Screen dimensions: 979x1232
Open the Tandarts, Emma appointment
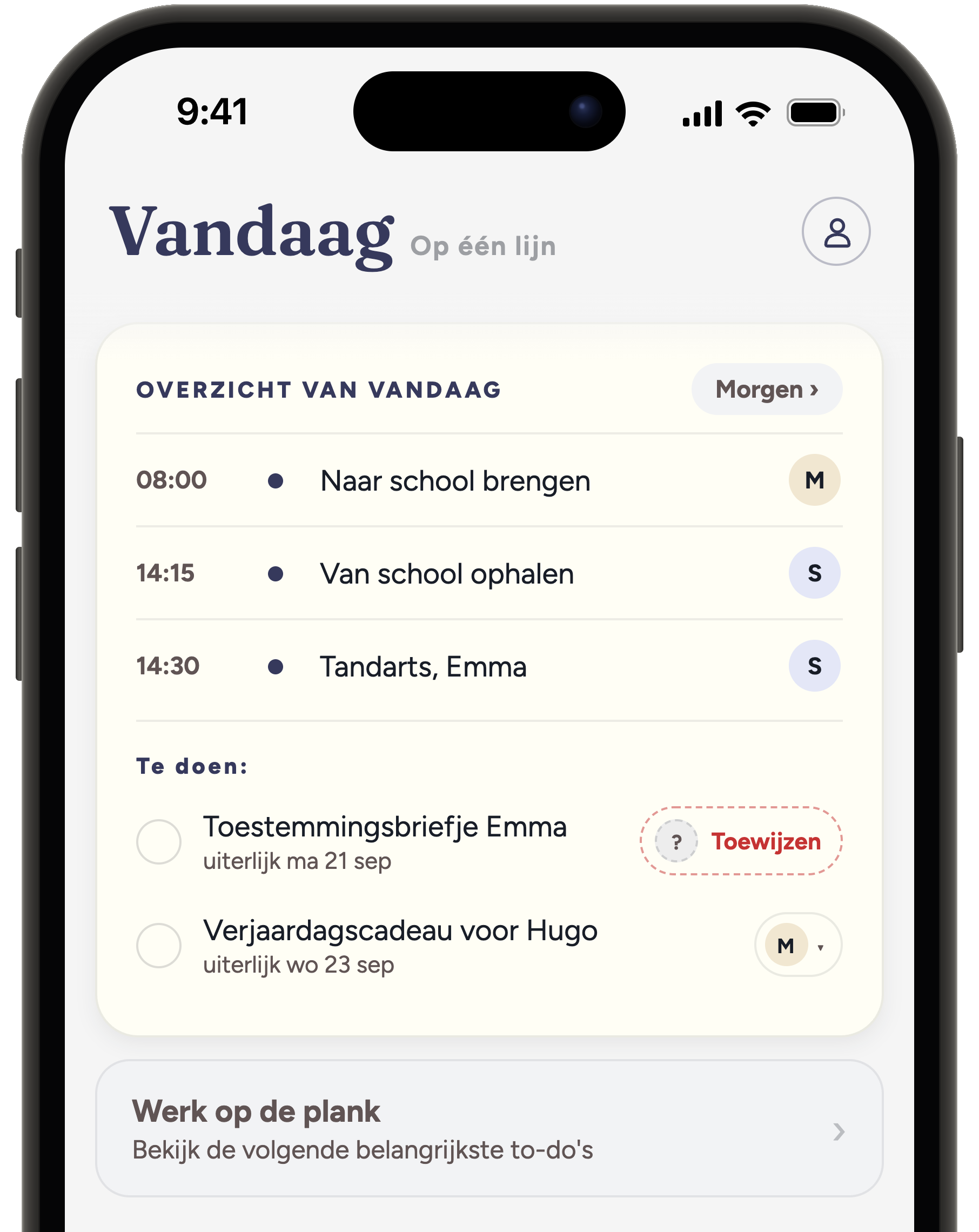pos(489,666)
